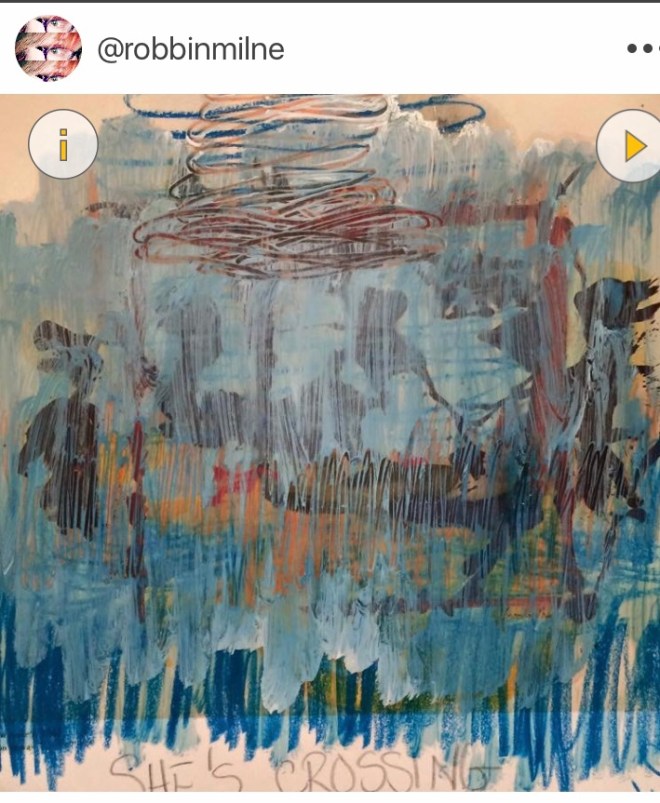The height and width of the screenshot is (803, 660).
Task: Show info about this post
Action: pos(63,145)
